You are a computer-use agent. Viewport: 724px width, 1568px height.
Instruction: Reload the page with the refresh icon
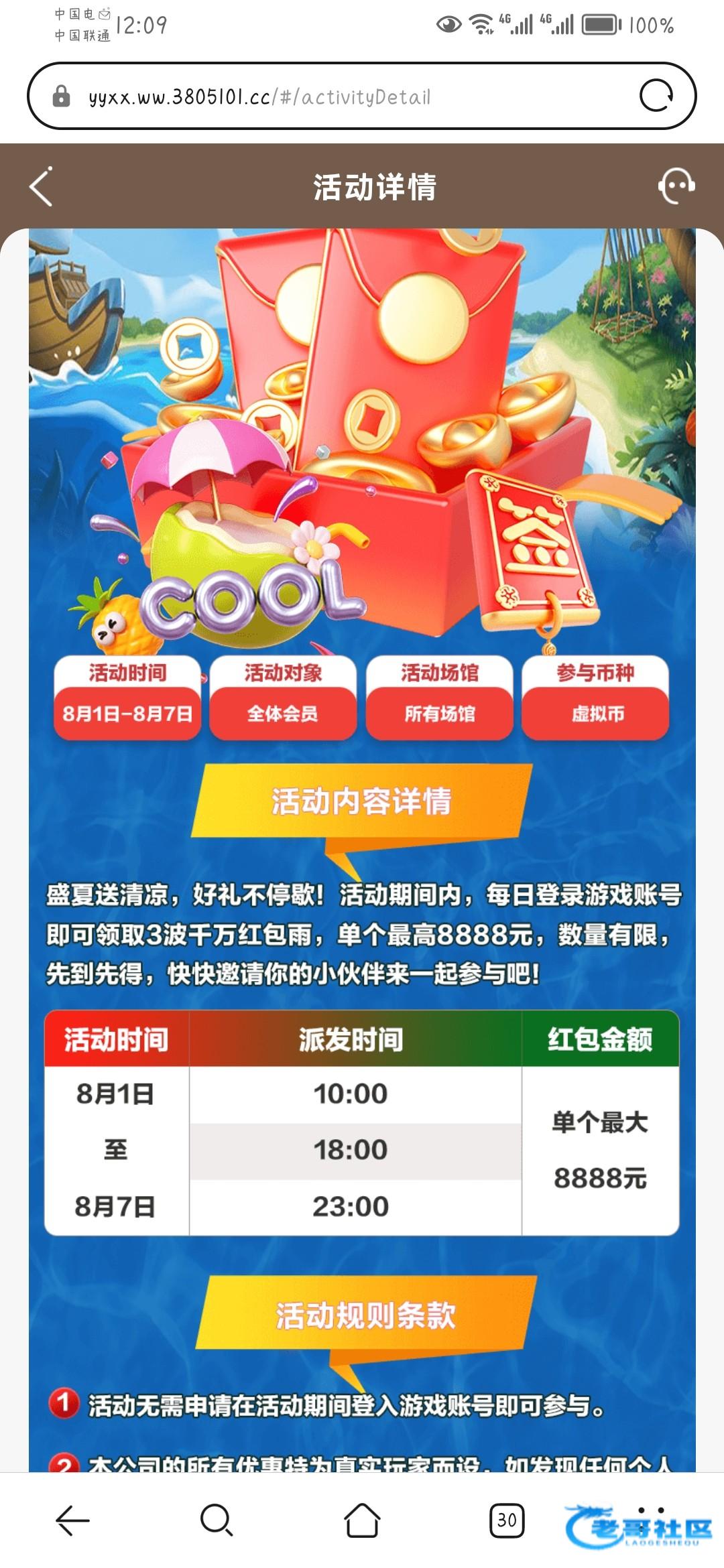pyautogui.click(x=656, y=96)
